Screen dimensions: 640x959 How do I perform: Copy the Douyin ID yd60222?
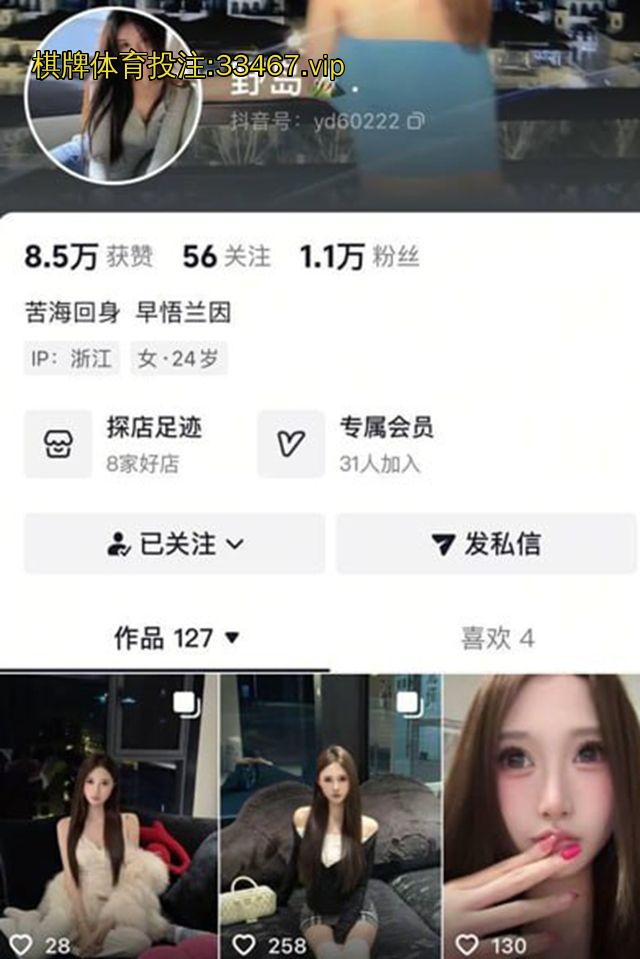coord(415,121)
